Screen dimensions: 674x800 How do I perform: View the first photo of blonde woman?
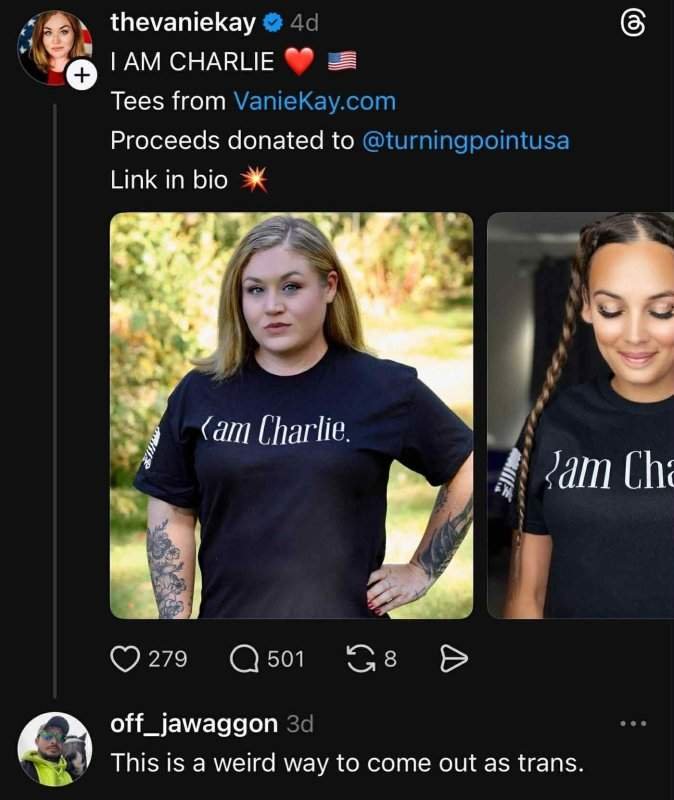[291, 415]
